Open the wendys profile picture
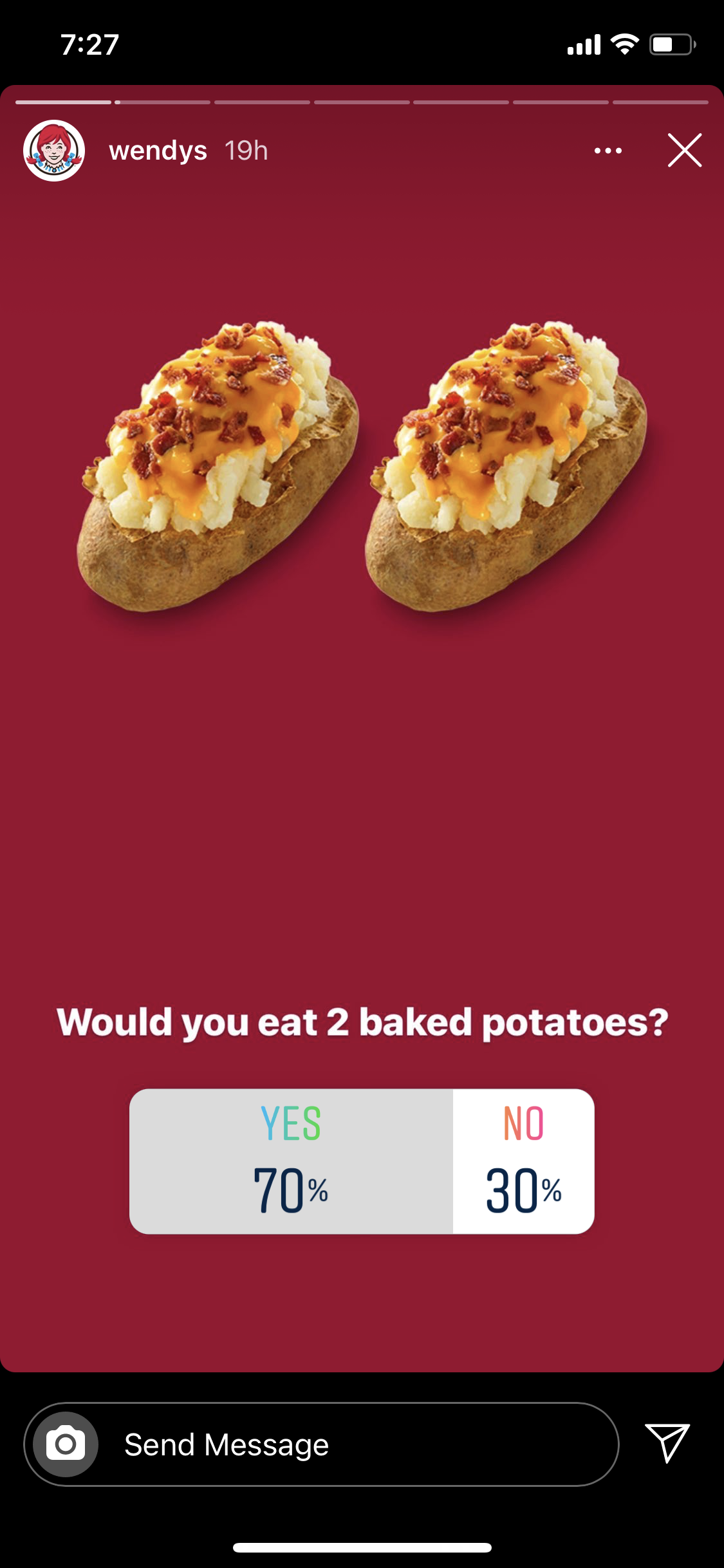This screenshot has width=724, height=1568. click(x=54, y=151)
